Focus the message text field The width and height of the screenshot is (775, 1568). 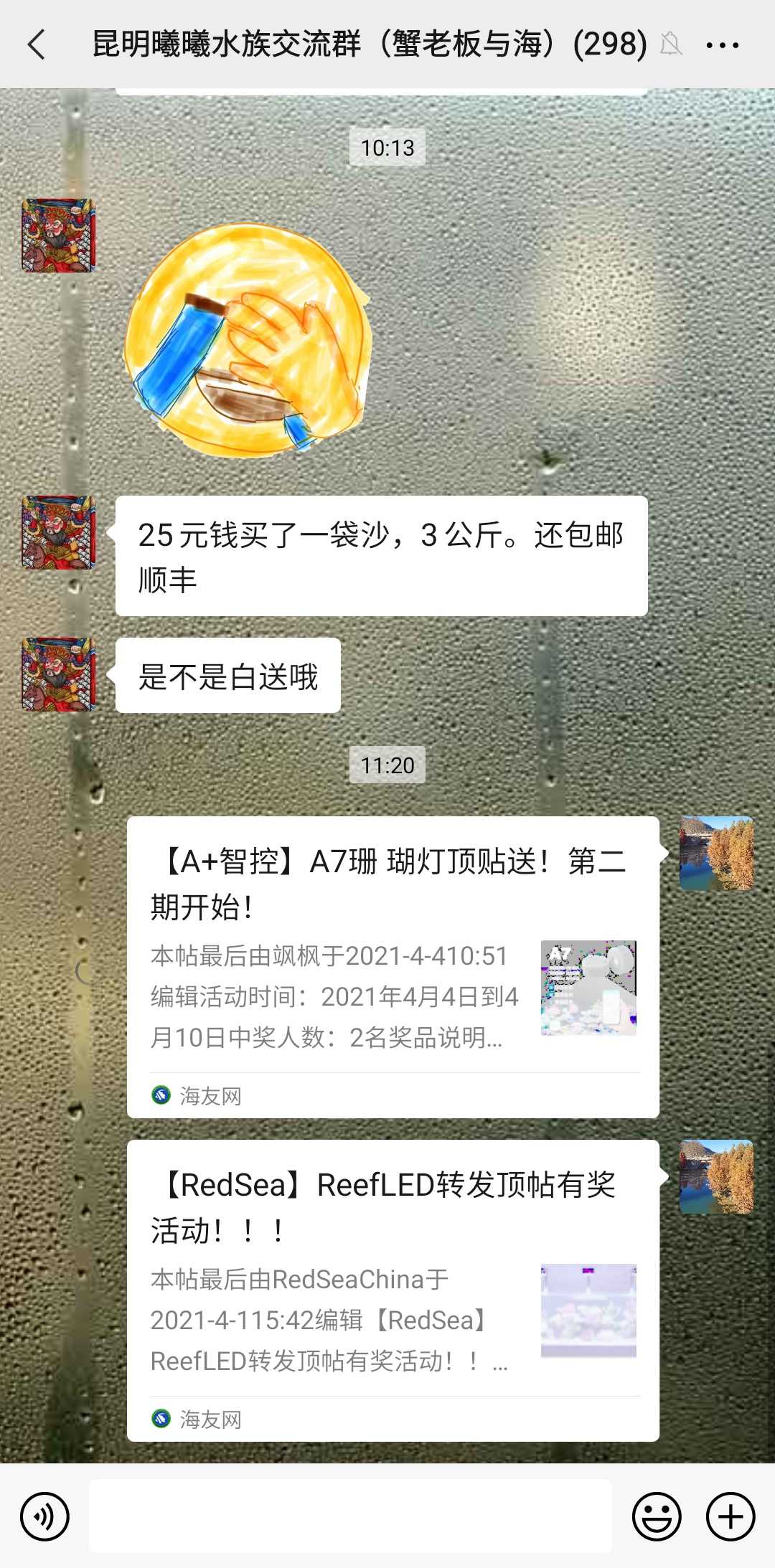pyautogui.click(x=350, y=1516)
